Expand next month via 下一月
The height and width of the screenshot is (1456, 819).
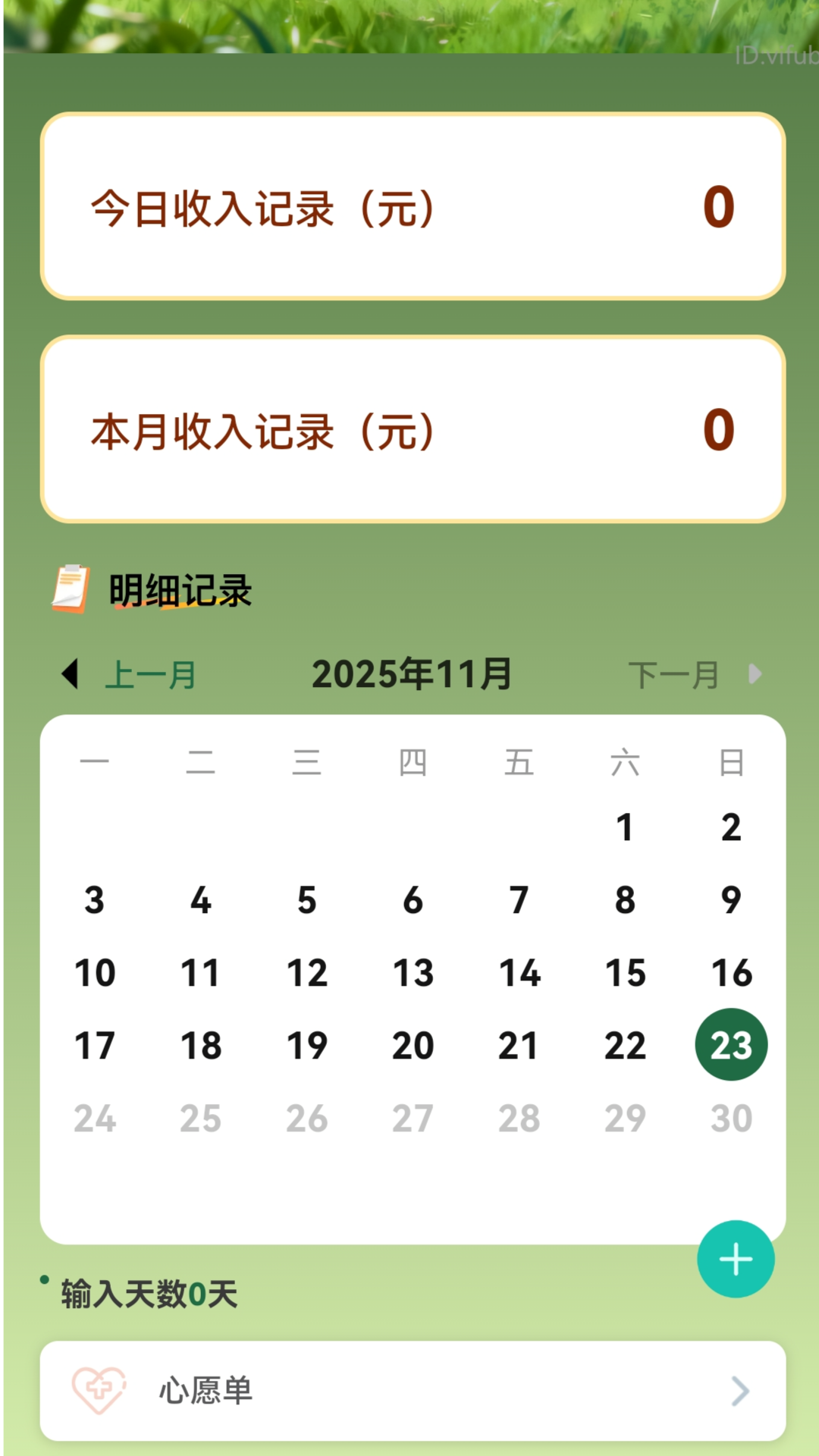pyautogui.click(x=673, y=673)
